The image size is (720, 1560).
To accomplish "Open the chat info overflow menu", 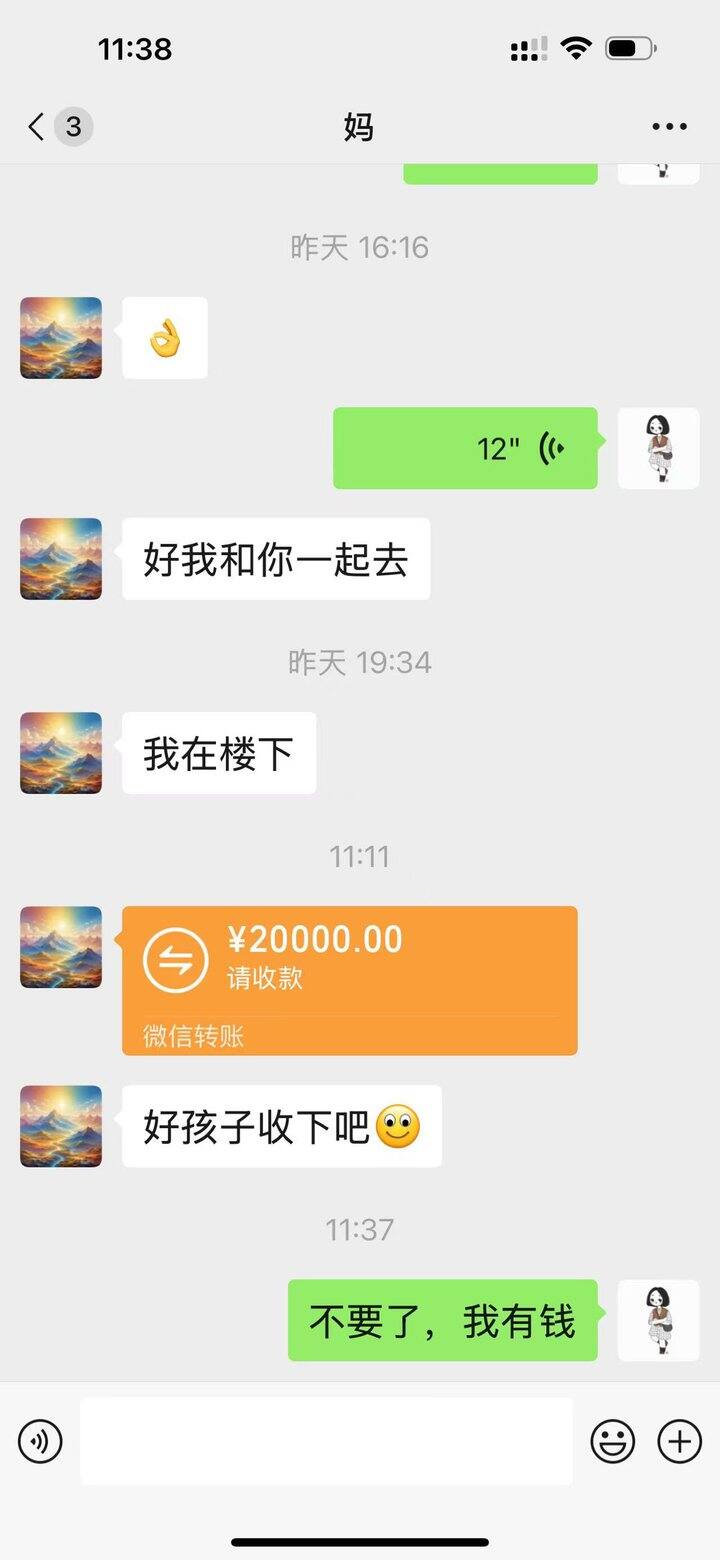I will (x=669, y=127).
